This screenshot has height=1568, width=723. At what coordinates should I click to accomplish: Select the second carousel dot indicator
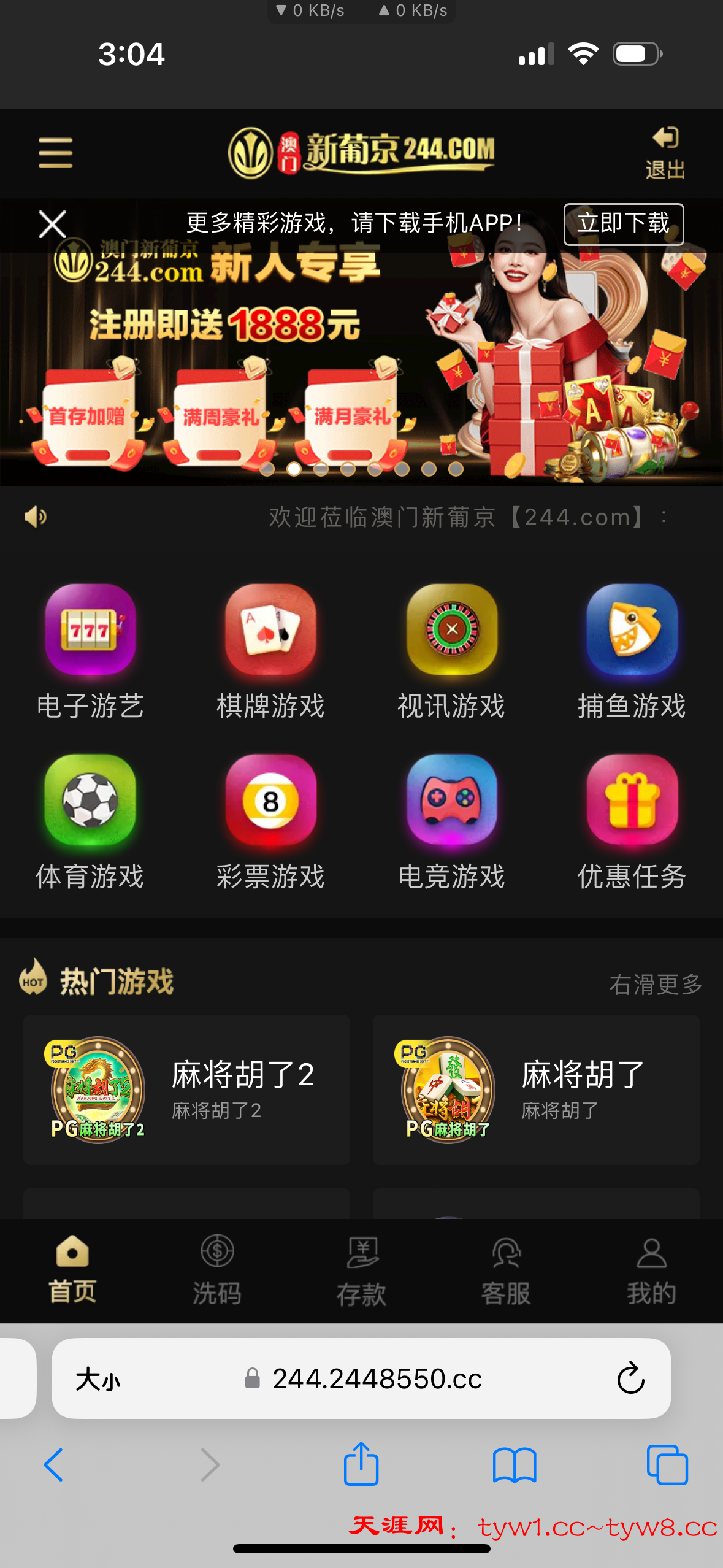(294, 469)
